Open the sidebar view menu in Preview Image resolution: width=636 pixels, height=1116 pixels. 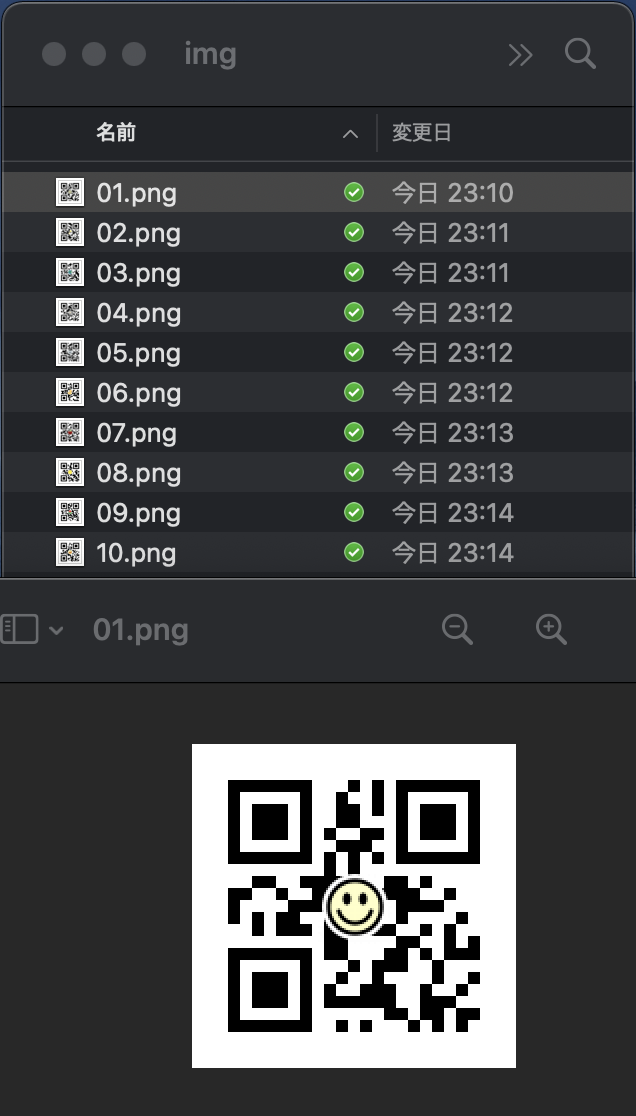(x=33, y=629)
